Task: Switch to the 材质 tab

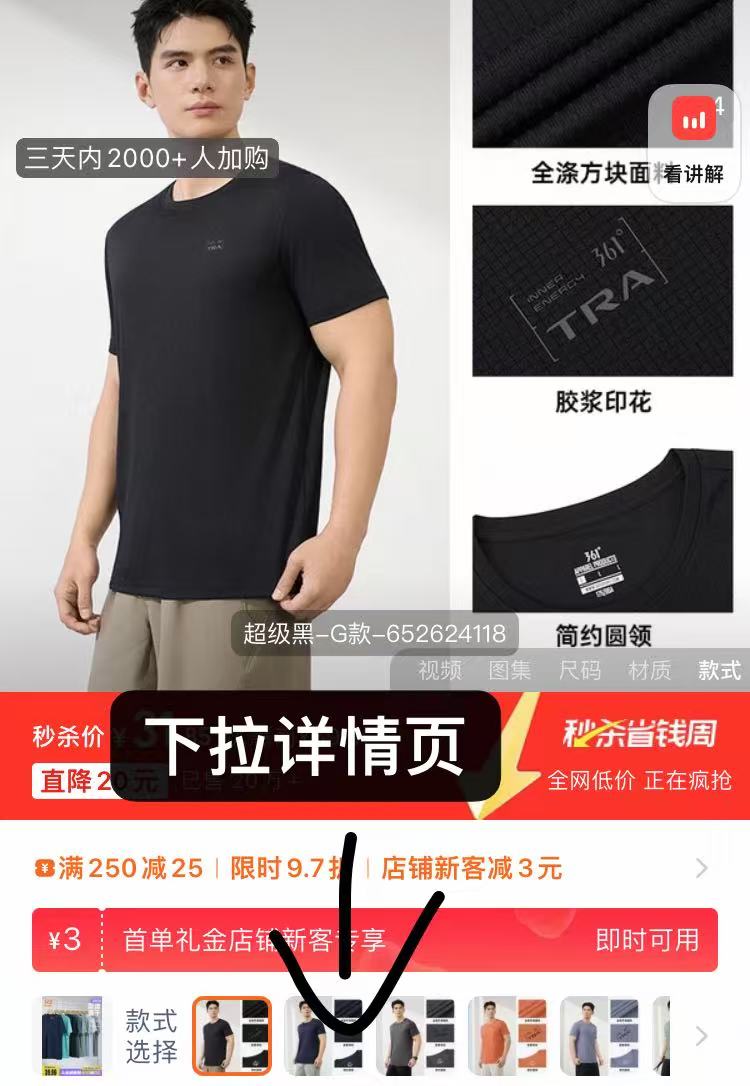Action: pos(650,670)
